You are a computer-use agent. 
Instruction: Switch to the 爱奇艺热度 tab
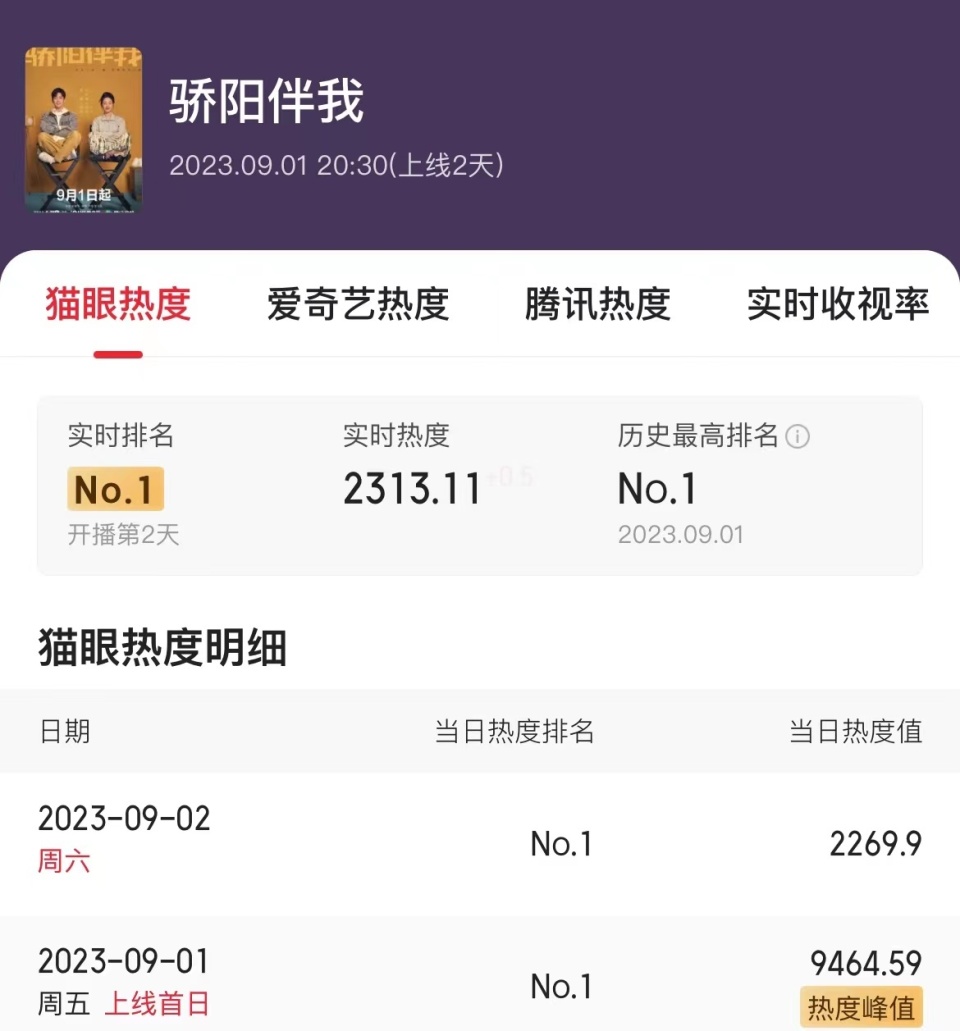(x=358, y=304)
